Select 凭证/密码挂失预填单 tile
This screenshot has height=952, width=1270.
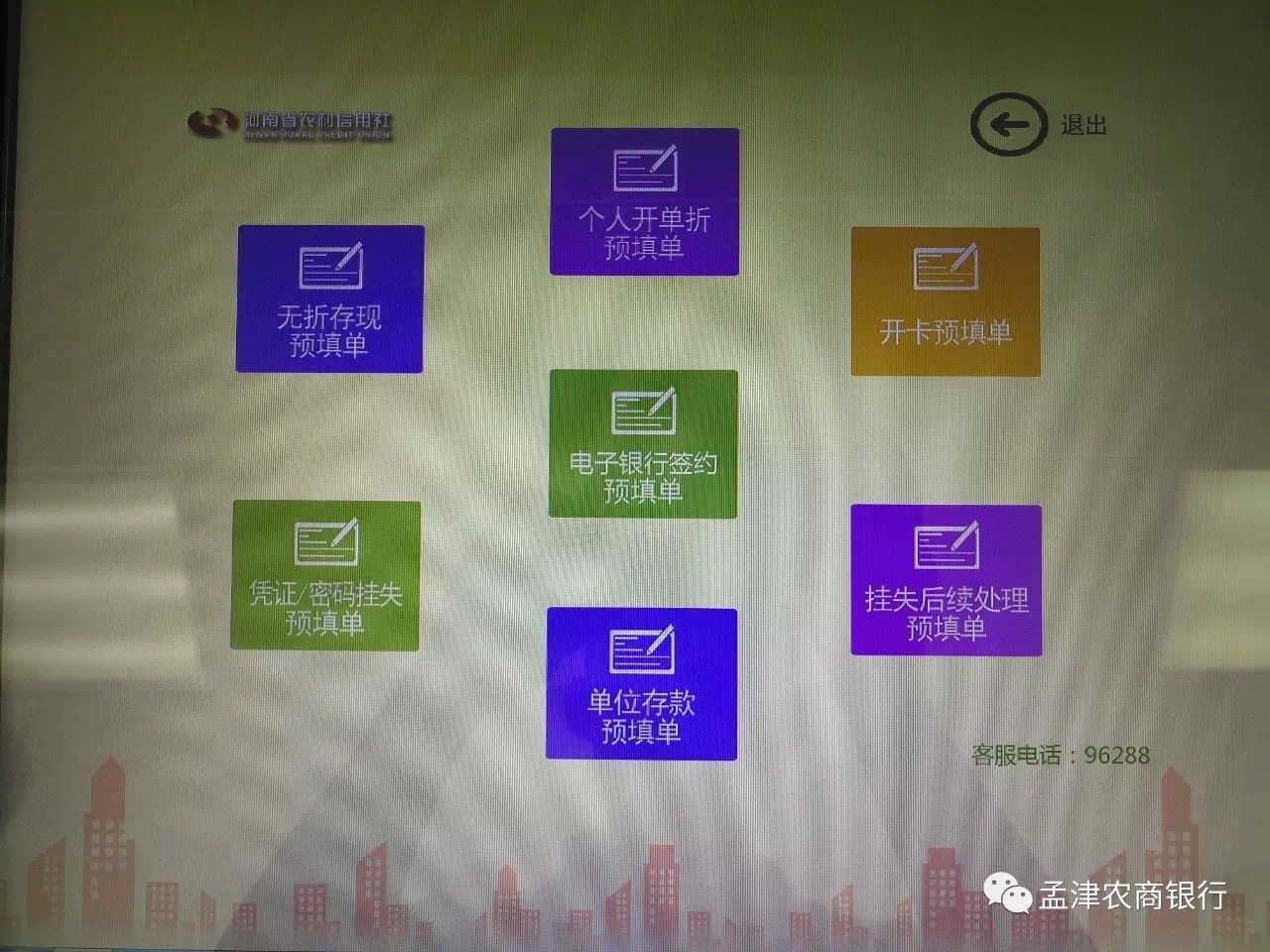tap(325, 575)
